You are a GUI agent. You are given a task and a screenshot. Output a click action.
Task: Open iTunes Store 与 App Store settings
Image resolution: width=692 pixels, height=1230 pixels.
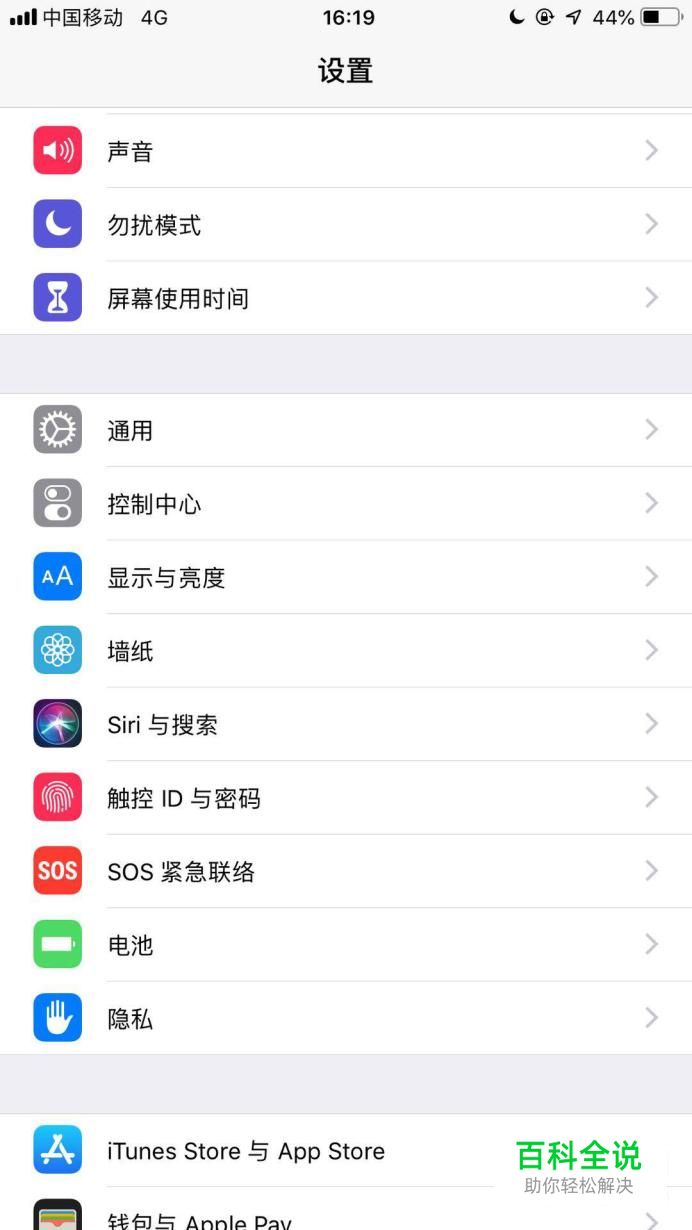coord(300,1151)
